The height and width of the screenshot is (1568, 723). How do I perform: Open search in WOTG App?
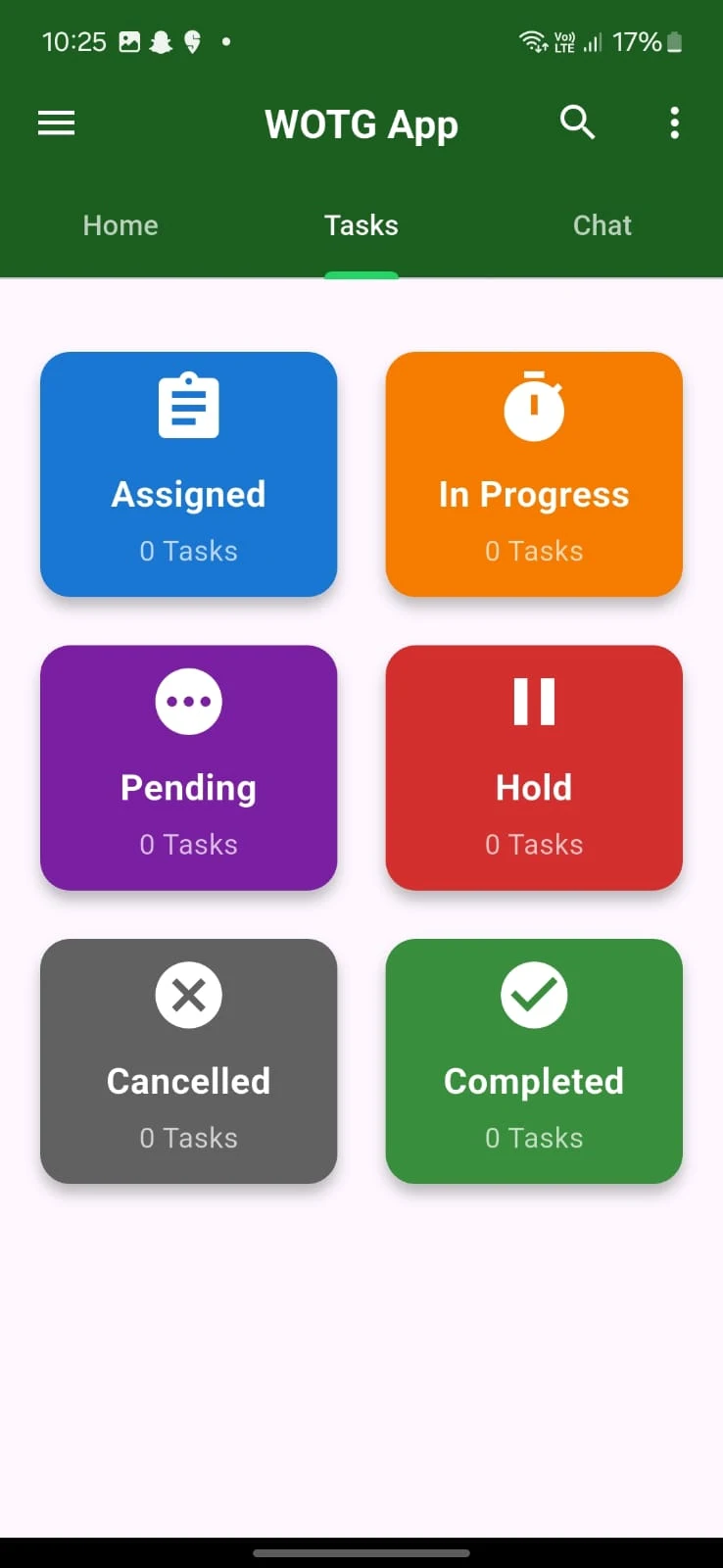[577, 122]
